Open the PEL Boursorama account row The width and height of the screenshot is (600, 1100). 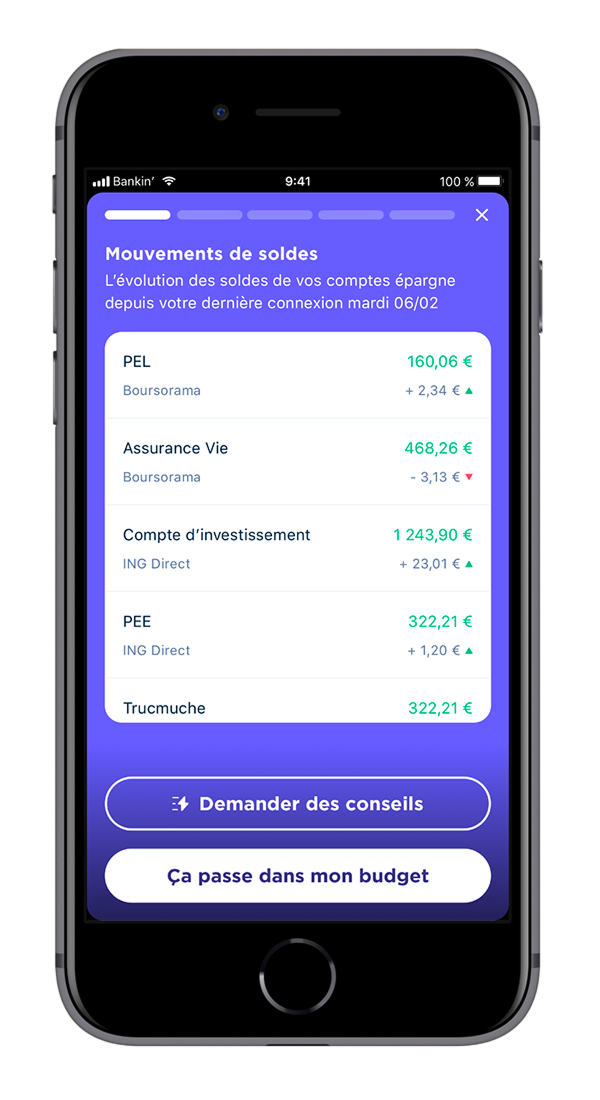297,375
